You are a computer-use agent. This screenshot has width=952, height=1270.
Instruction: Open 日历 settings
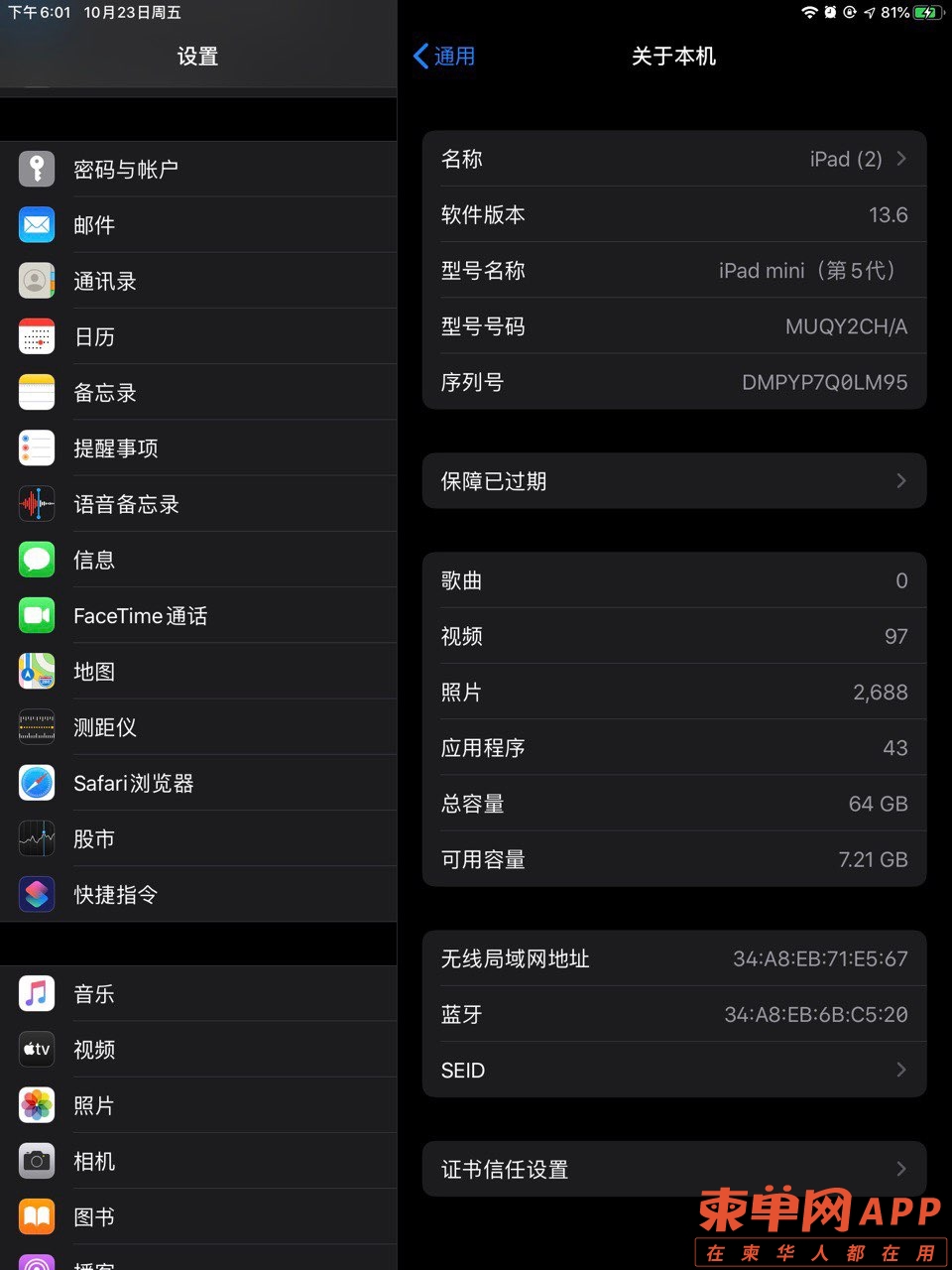click(x=198, y=336)
